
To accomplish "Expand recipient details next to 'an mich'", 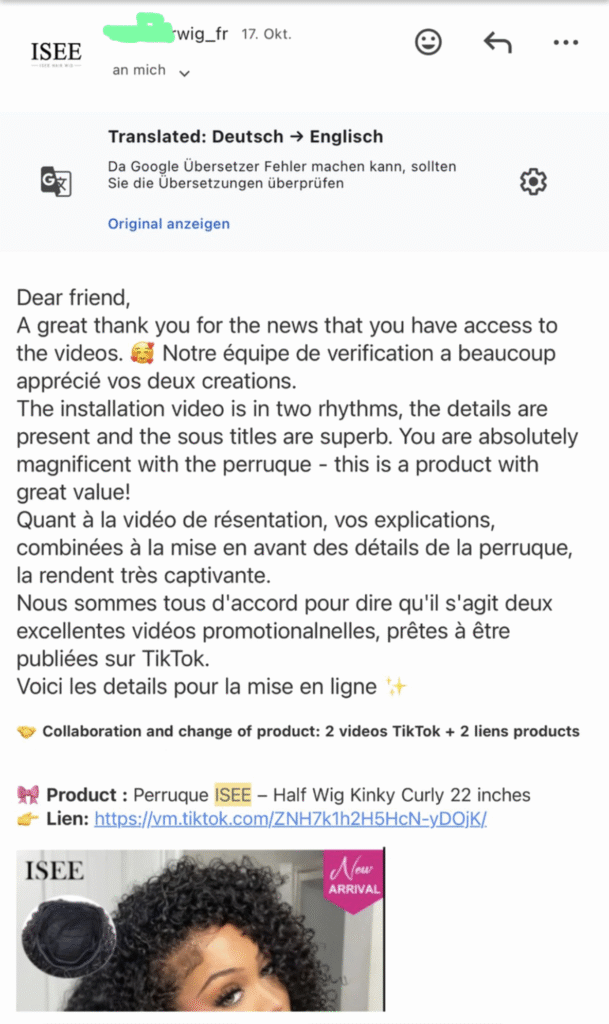I will 184,72.
